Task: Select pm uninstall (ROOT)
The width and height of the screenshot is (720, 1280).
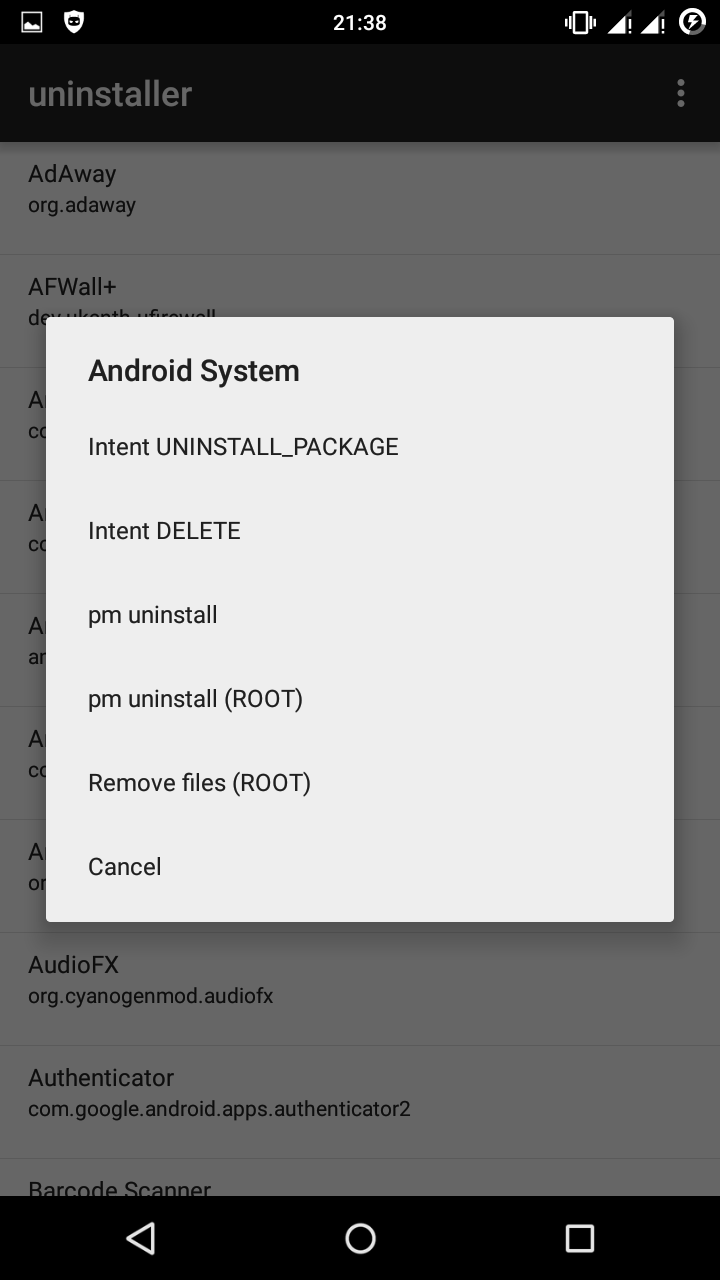Action: [x=360, y=699]
